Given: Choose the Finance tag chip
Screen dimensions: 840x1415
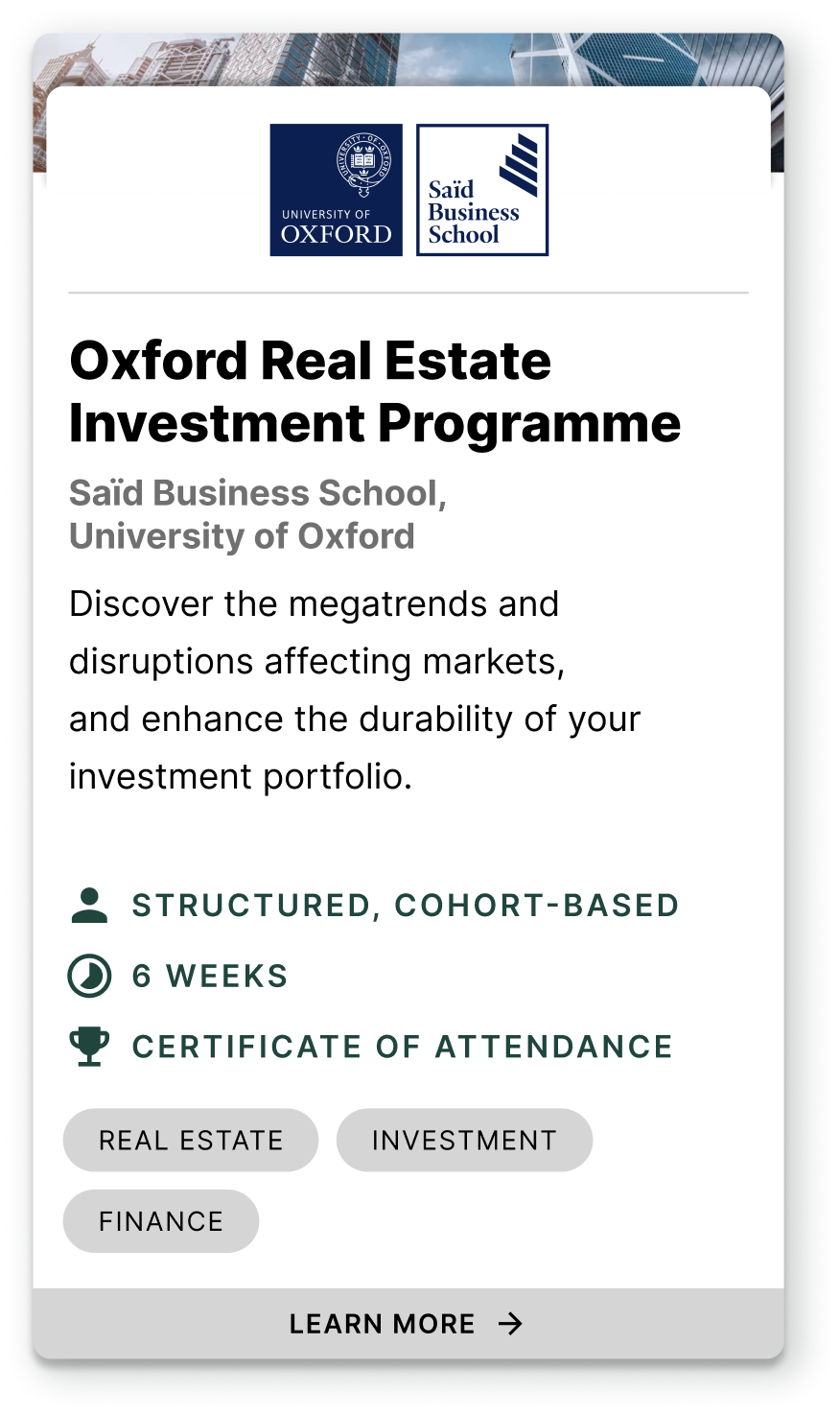Looking at the screenshot, I should point(161,1221).
